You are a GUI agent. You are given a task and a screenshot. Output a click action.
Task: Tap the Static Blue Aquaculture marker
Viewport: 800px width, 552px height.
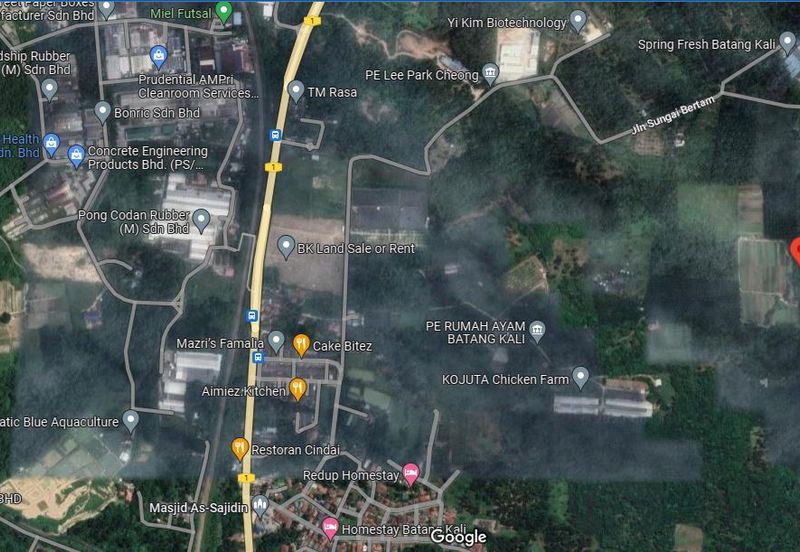tap(130, 421)
